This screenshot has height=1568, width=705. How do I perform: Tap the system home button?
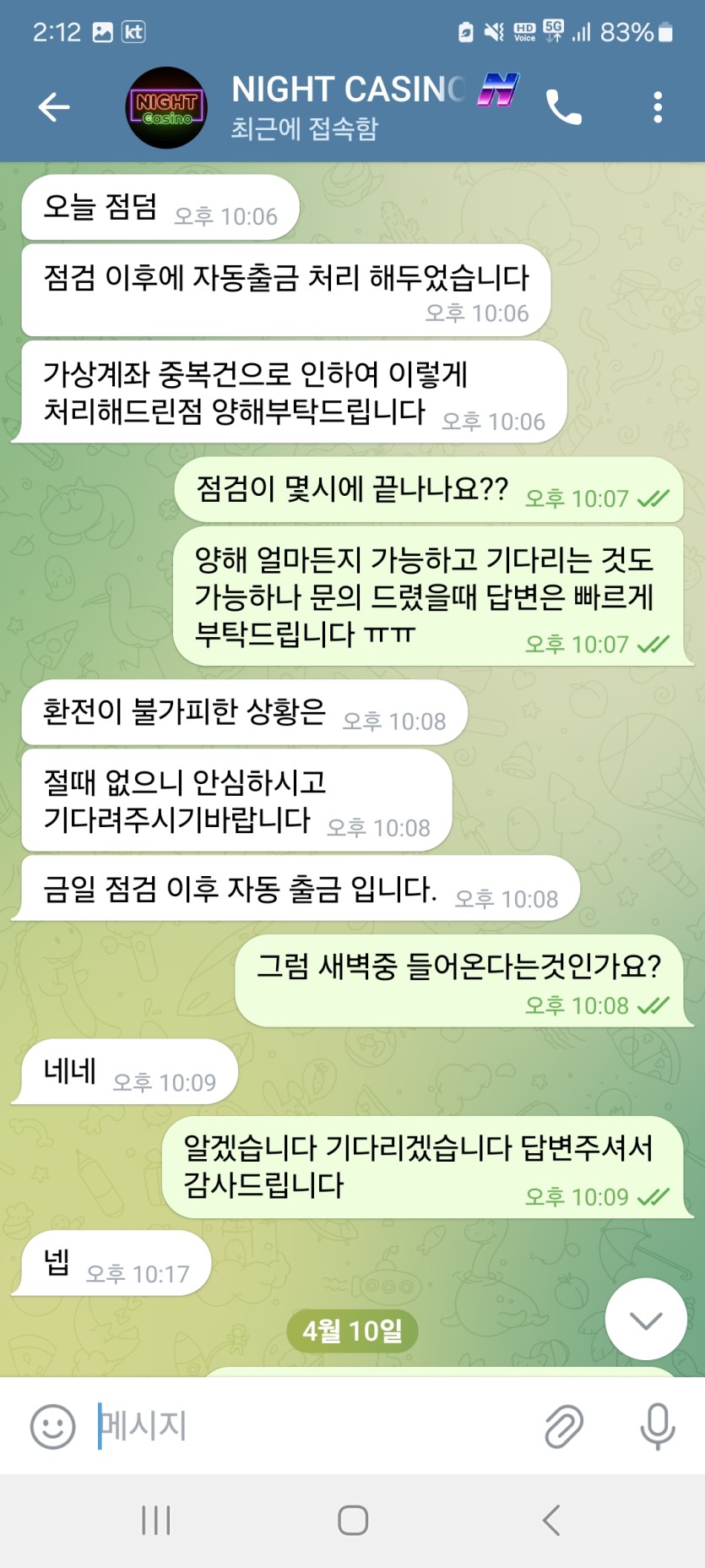coord(353,1521)
